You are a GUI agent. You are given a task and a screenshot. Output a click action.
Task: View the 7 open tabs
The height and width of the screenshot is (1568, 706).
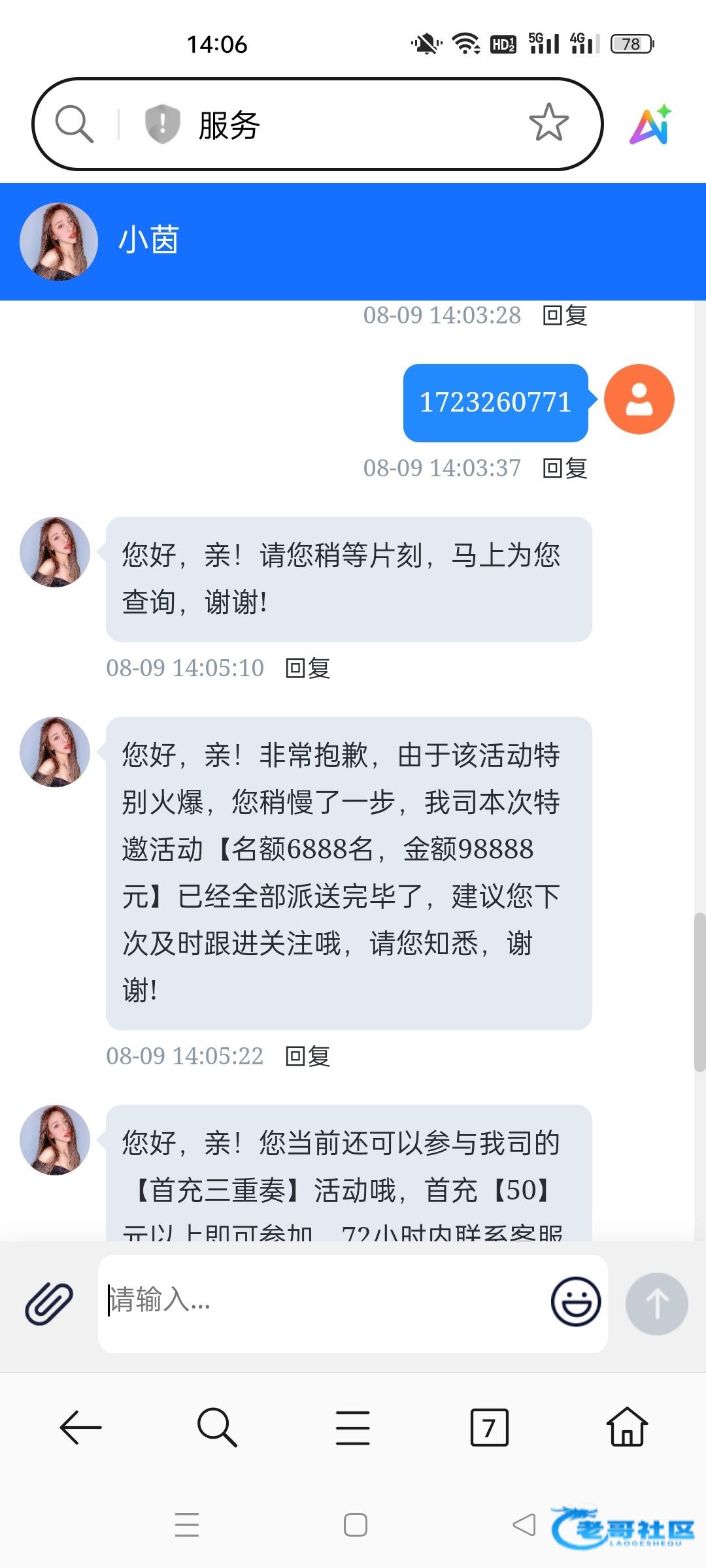(489, 1428)
